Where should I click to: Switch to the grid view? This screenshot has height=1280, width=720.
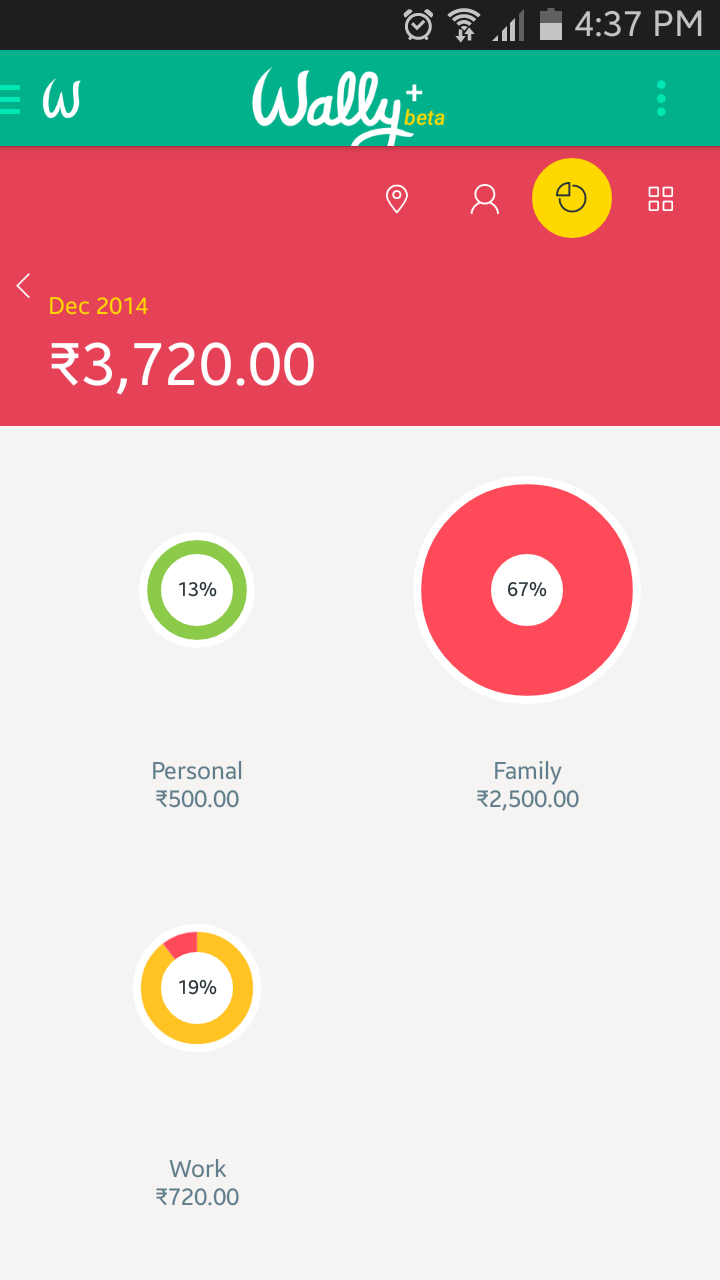[661, 199]
